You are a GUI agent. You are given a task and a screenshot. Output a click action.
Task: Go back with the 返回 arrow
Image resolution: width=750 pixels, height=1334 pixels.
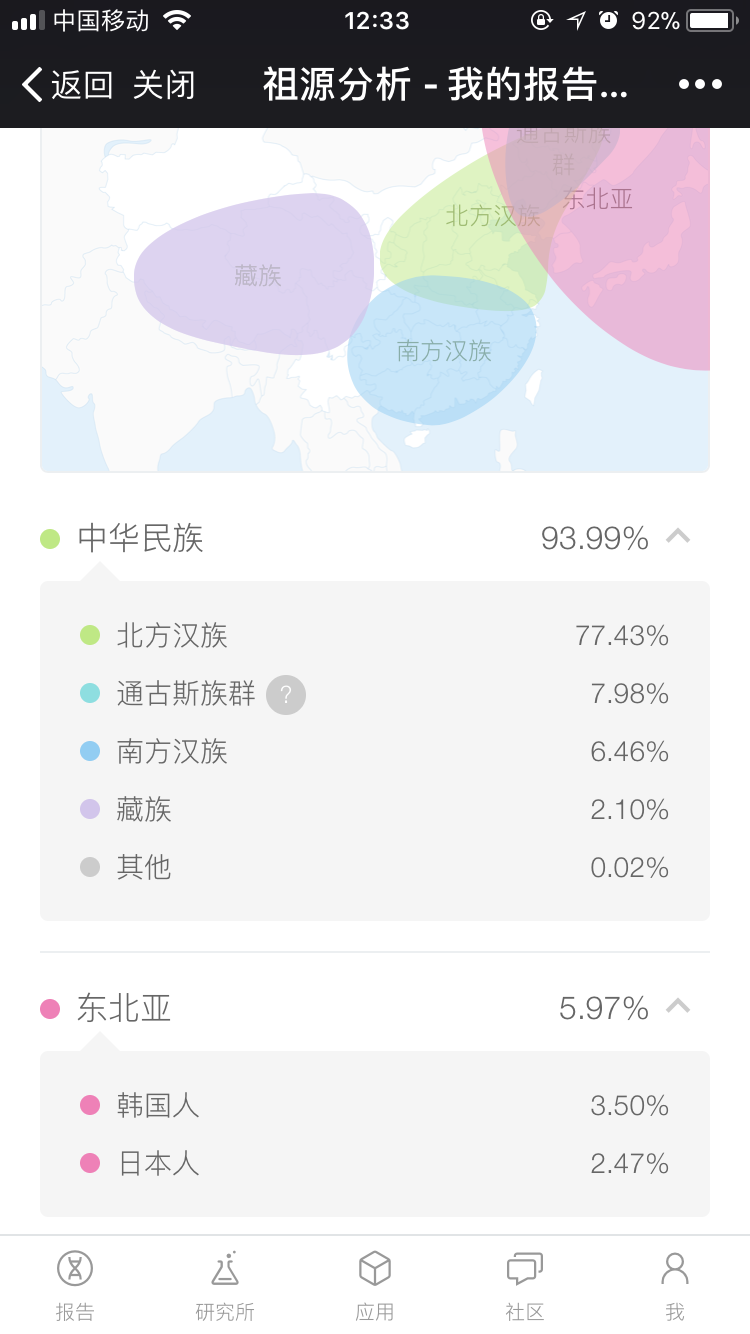point(67,85)
